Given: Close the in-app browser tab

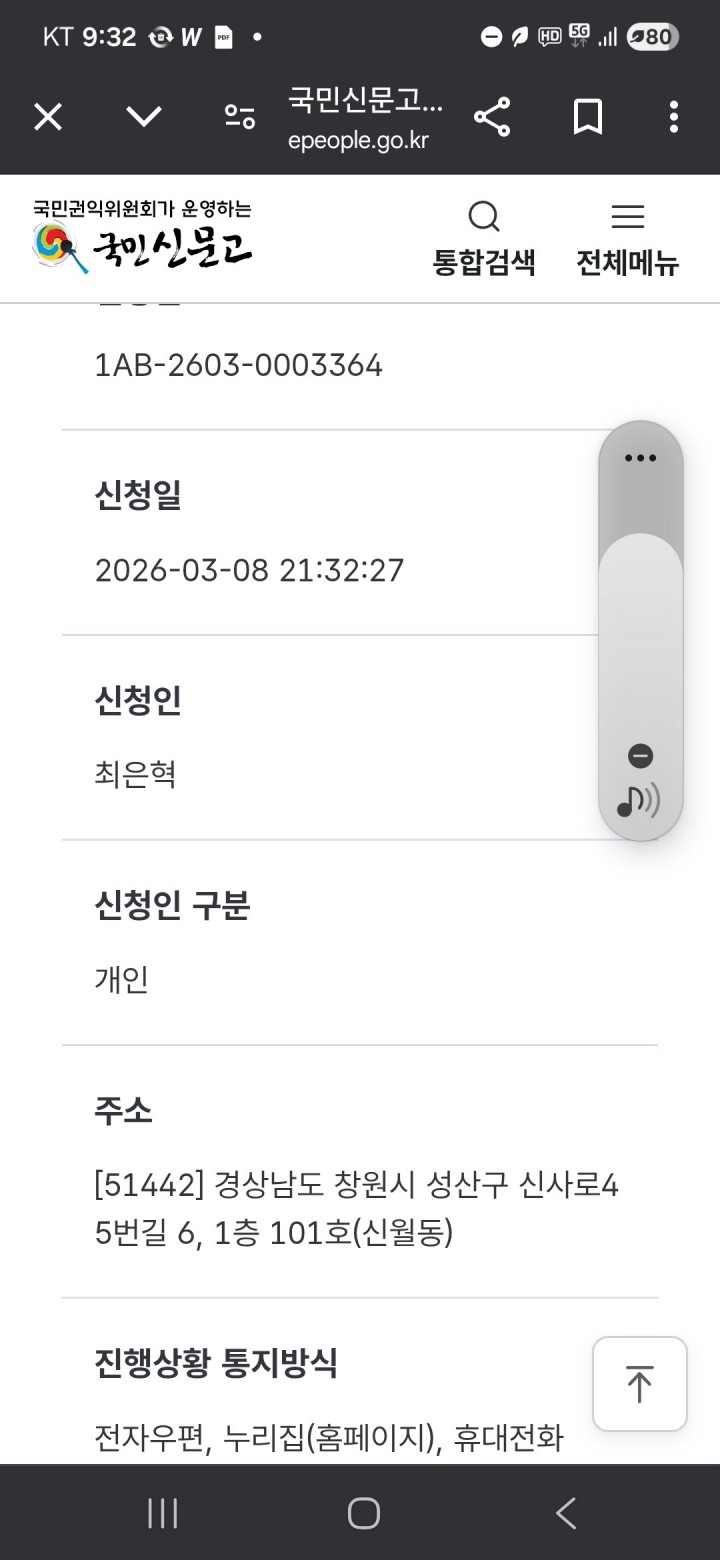Looking at the screenshot, I should (48, 118).
